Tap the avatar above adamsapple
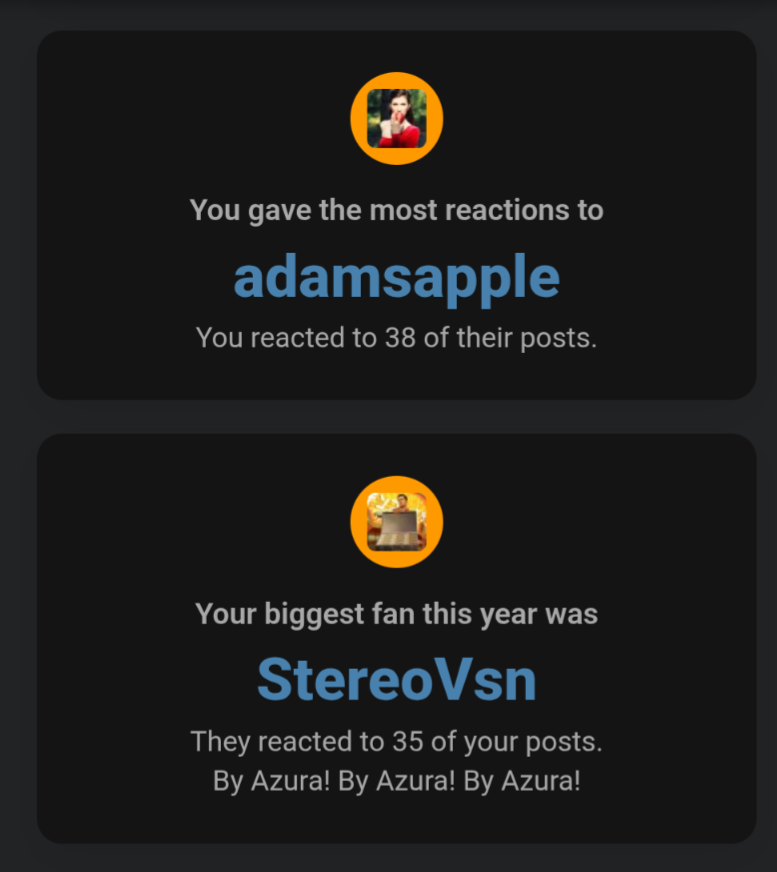The width and height of the screenshot is (777, 872). (x=396, y=118)
